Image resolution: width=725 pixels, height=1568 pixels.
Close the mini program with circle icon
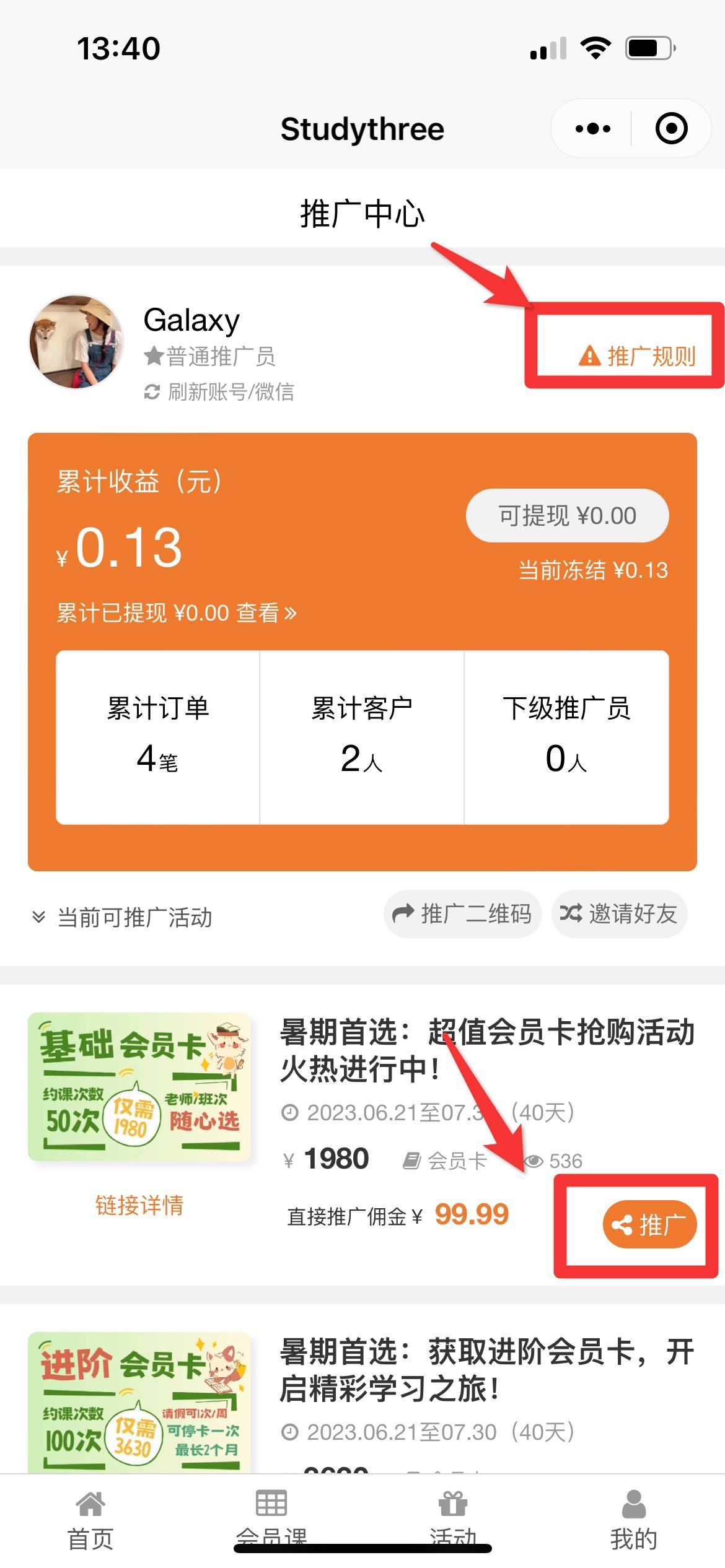click(x=671, y=129)
